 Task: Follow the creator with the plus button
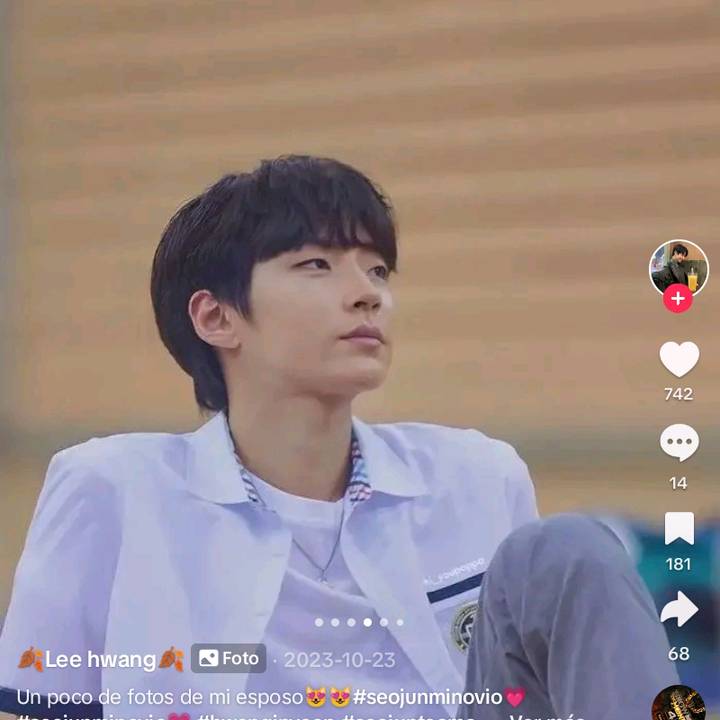click(x=678, y=298)
